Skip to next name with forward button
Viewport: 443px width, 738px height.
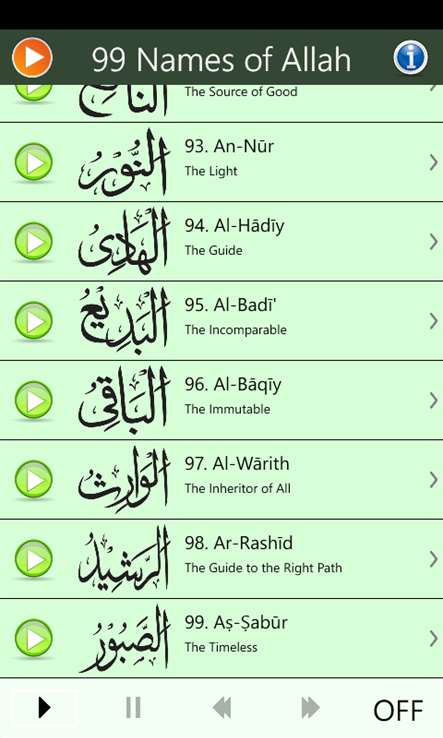310,708
